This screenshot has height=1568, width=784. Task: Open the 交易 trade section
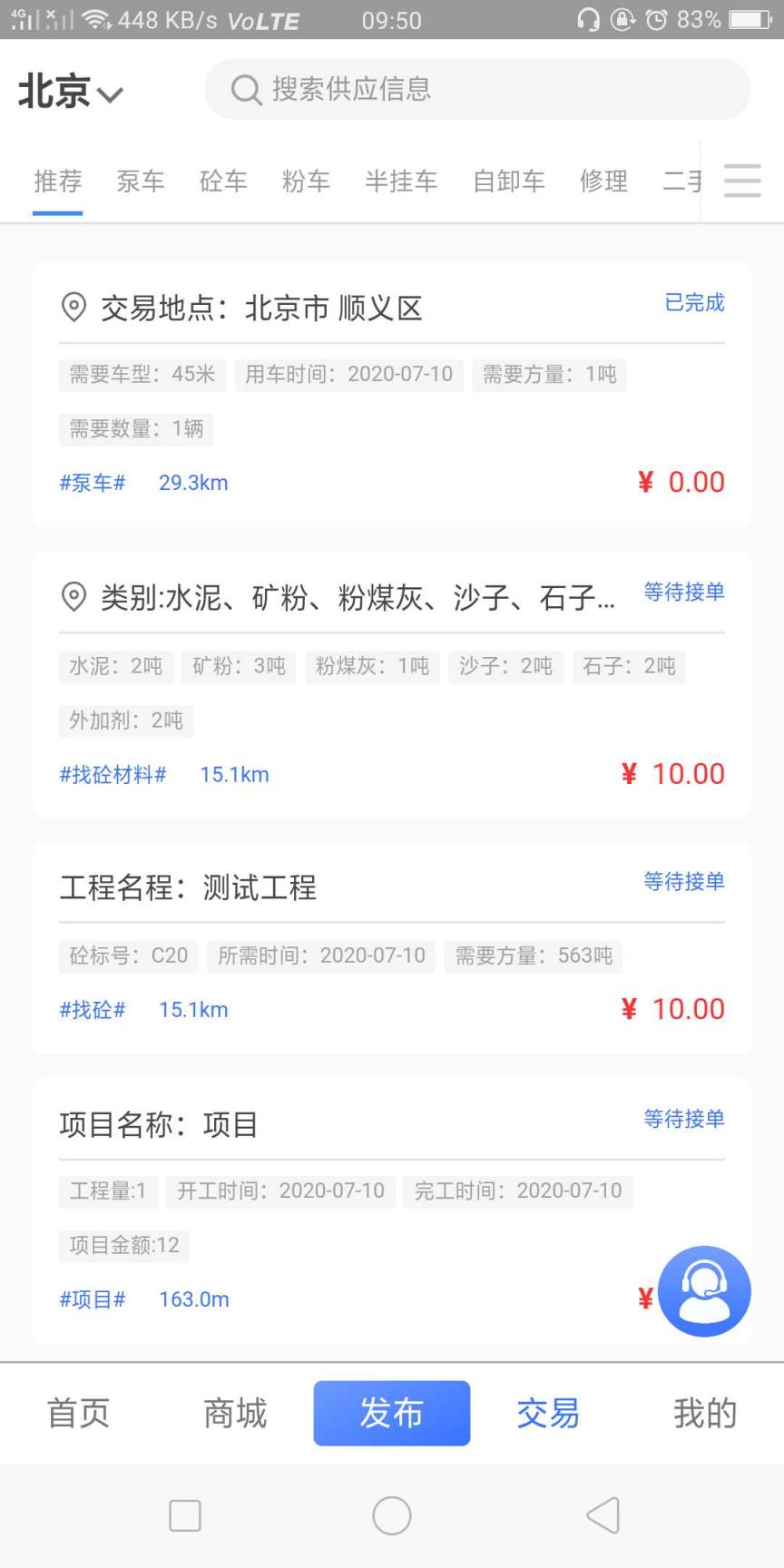coord(548,1413)
